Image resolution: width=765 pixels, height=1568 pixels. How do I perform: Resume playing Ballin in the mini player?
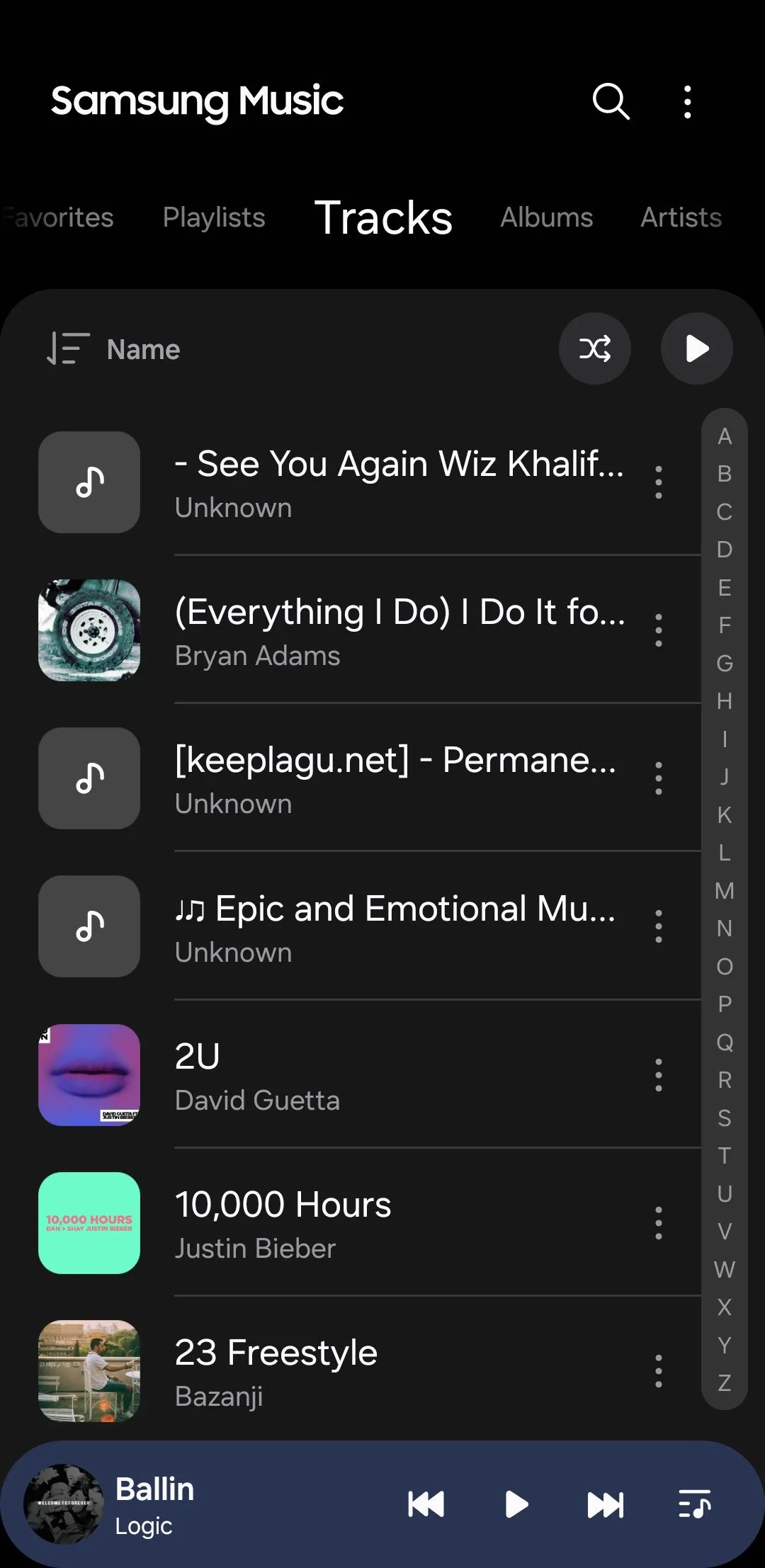point(516,1504)
